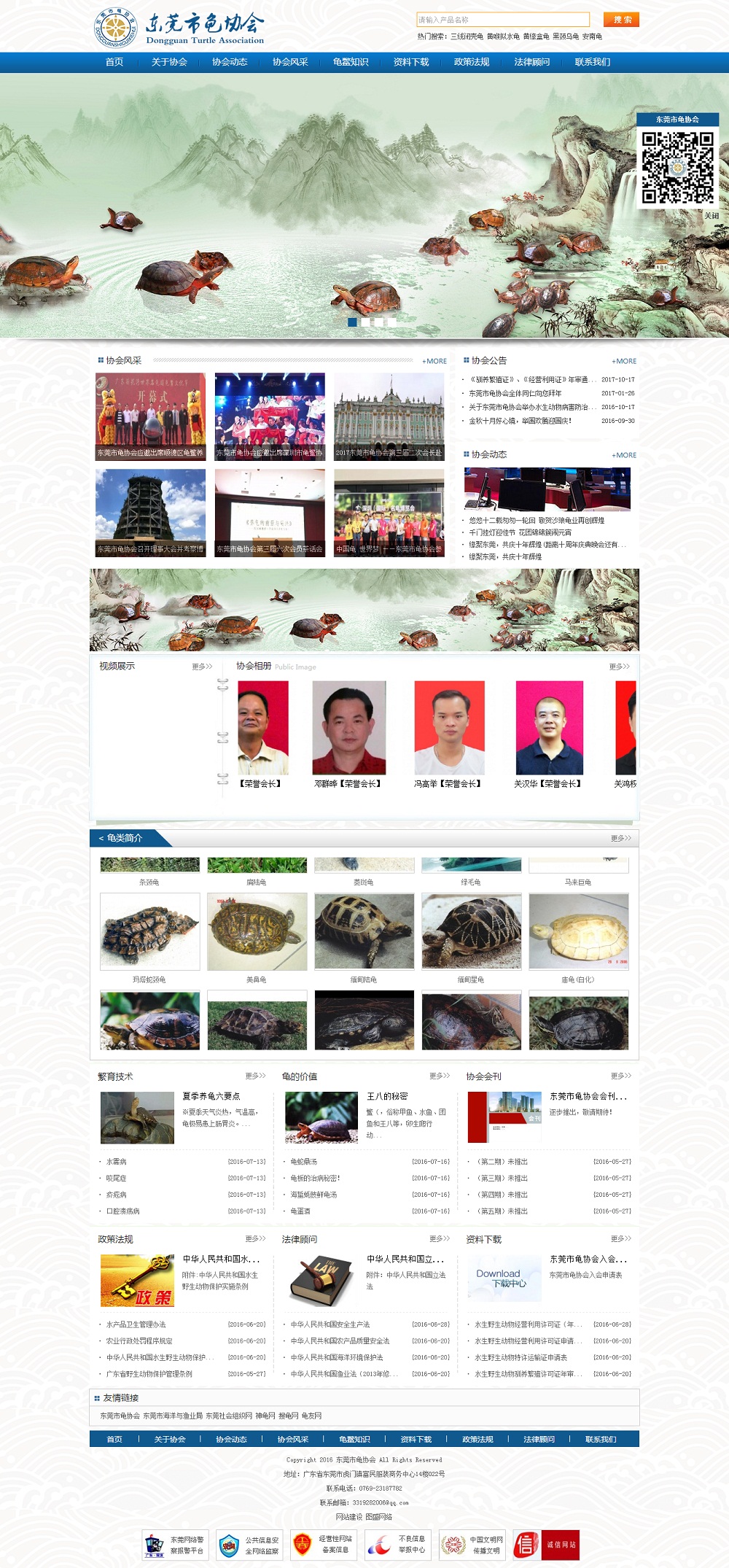729x1568 pixels.
Task: Tap the product name search field
Action: (502, 20)
